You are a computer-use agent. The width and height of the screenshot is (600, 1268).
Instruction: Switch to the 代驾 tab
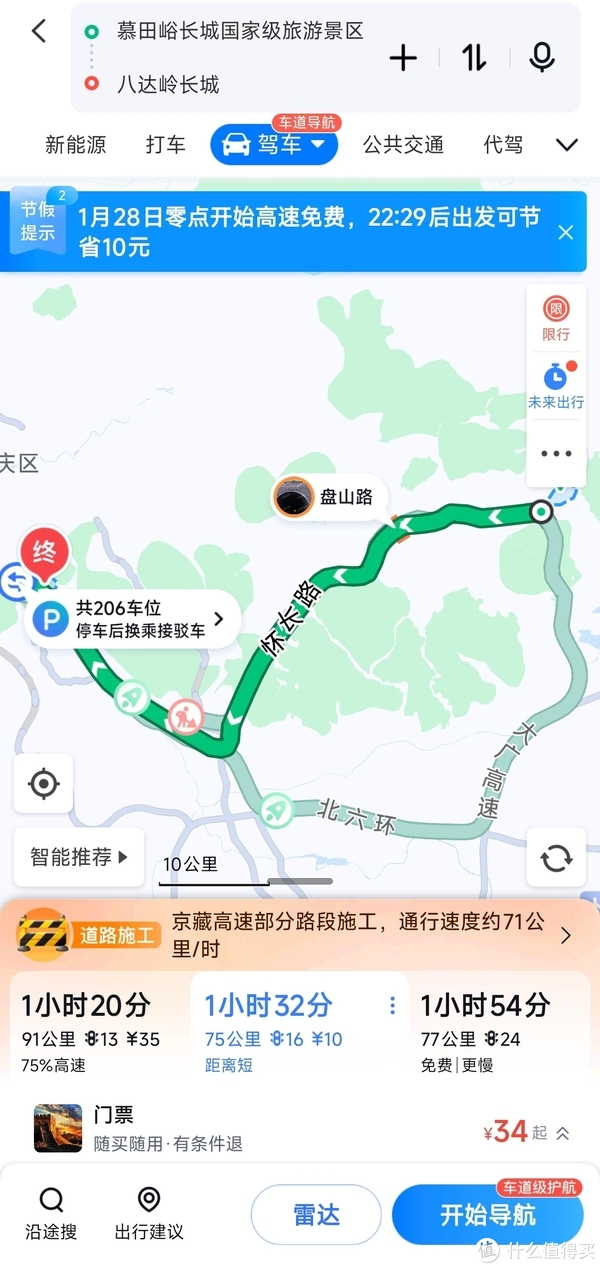[503, 145]
